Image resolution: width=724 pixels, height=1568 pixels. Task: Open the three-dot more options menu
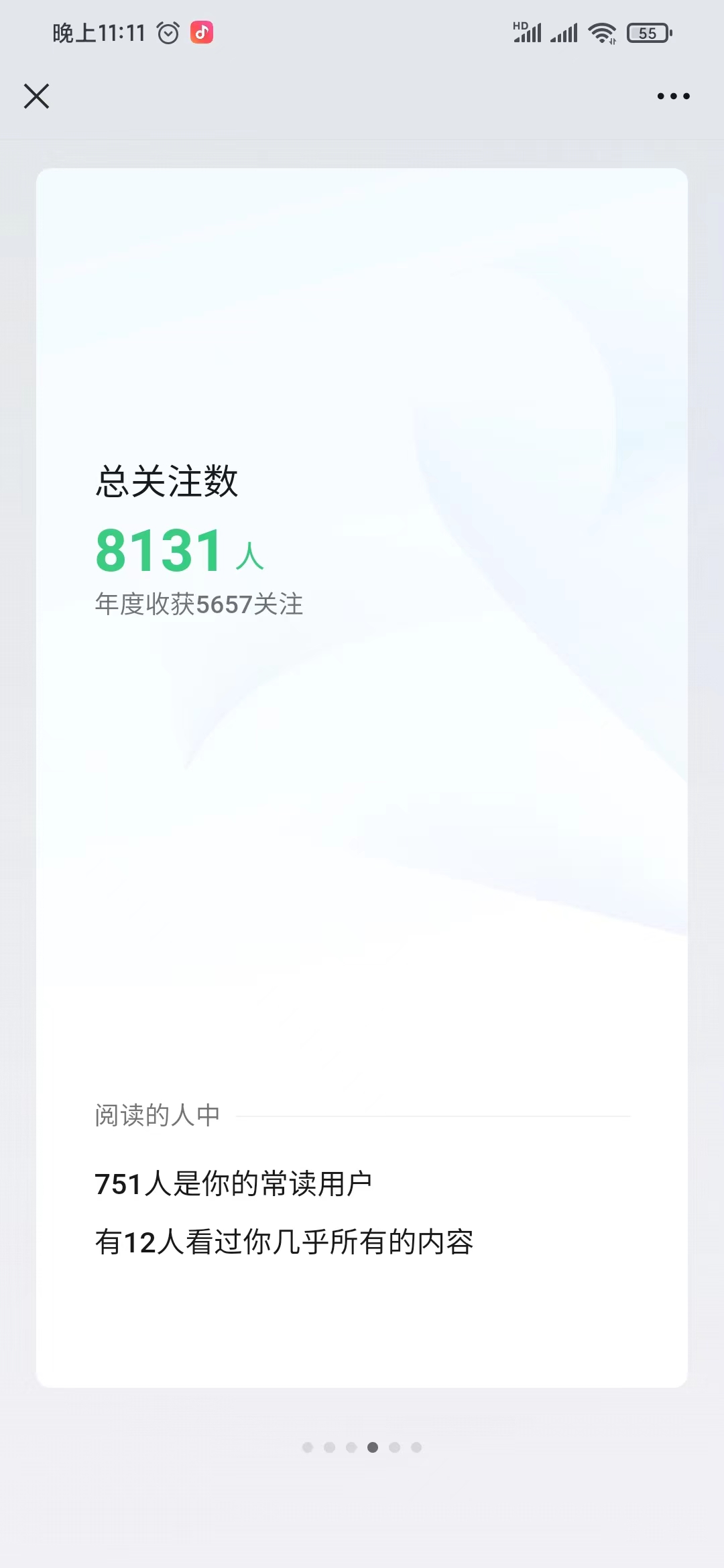tap(673, 96)
